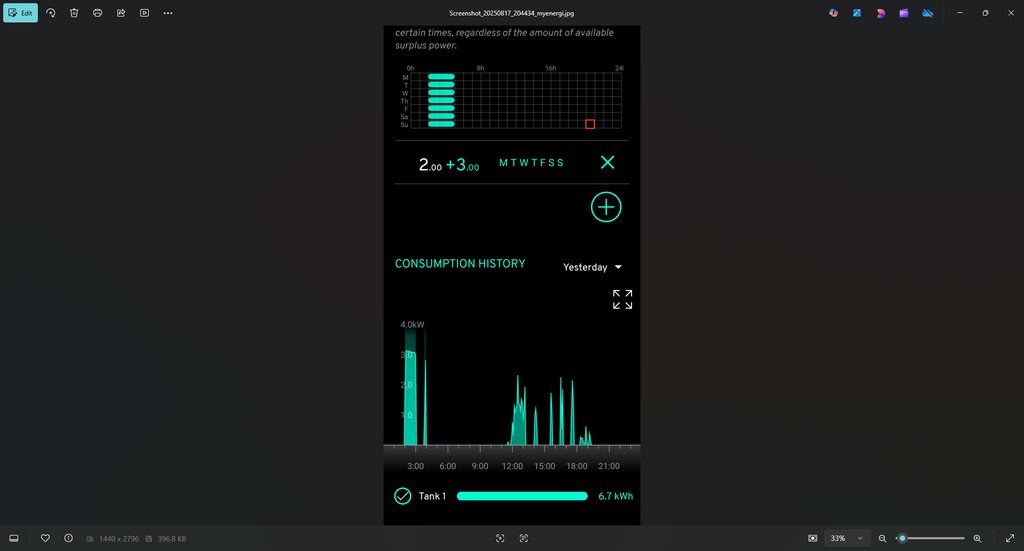Rotate the image

(x=50, y=13)
